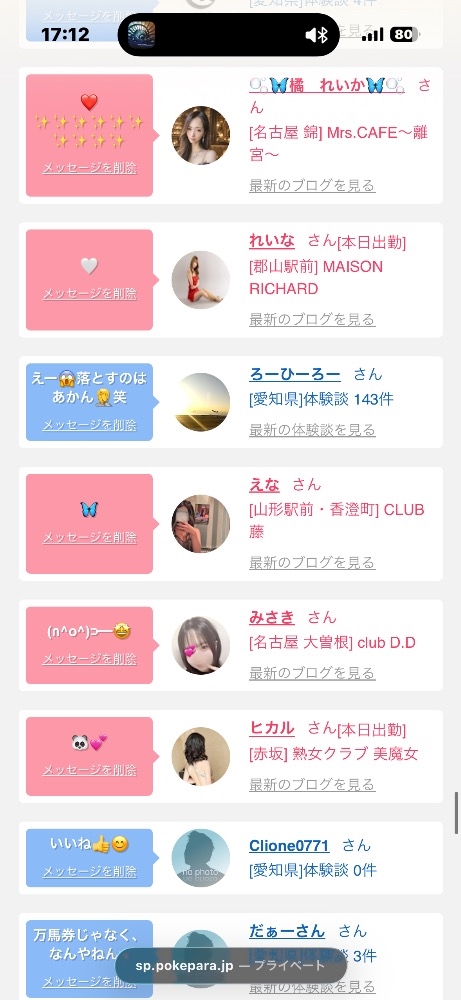Open だぁーさん's profile link

coord(287,931)
